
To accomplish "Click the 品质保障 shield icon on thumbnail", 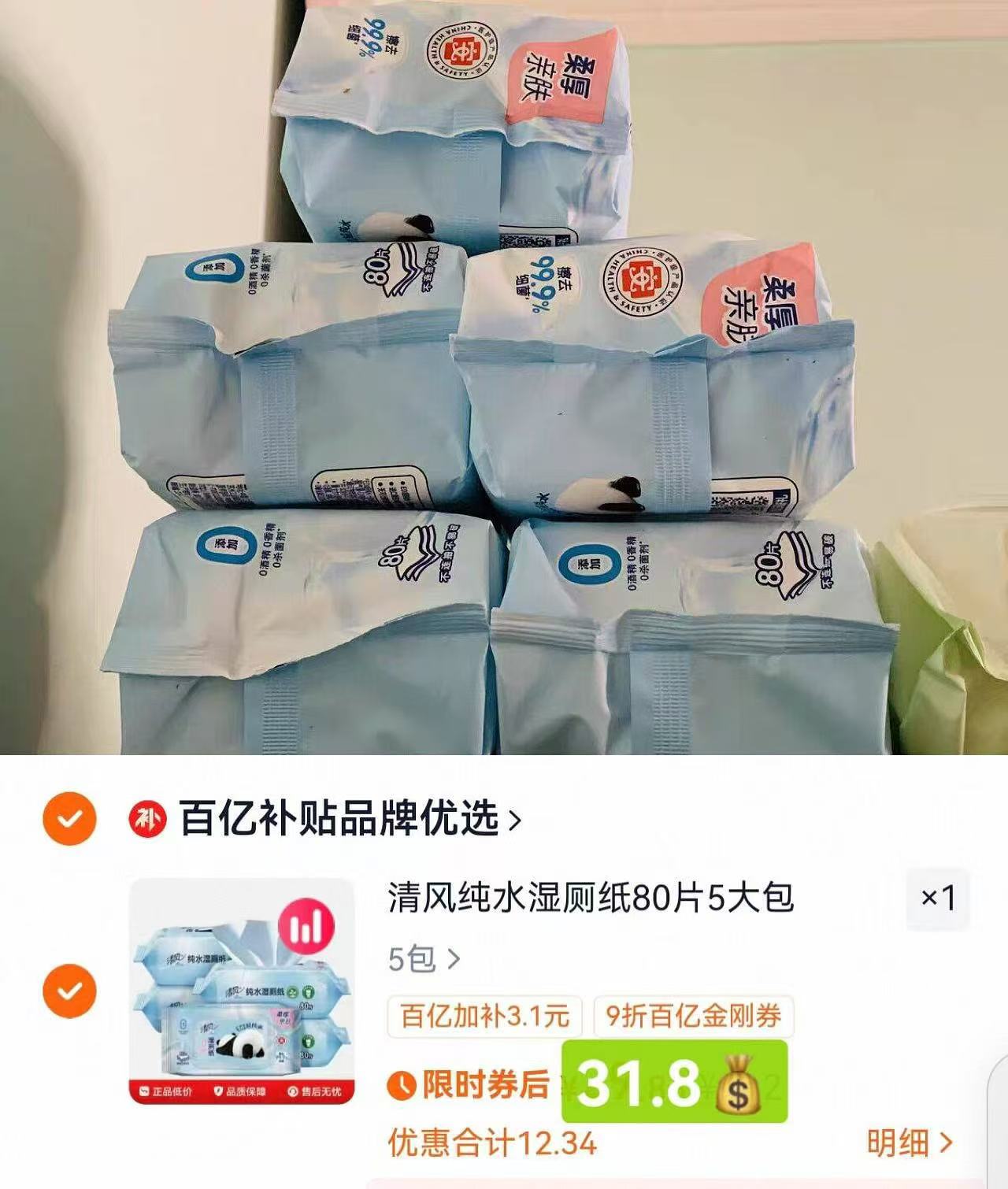I will [x=217, y=1091].
